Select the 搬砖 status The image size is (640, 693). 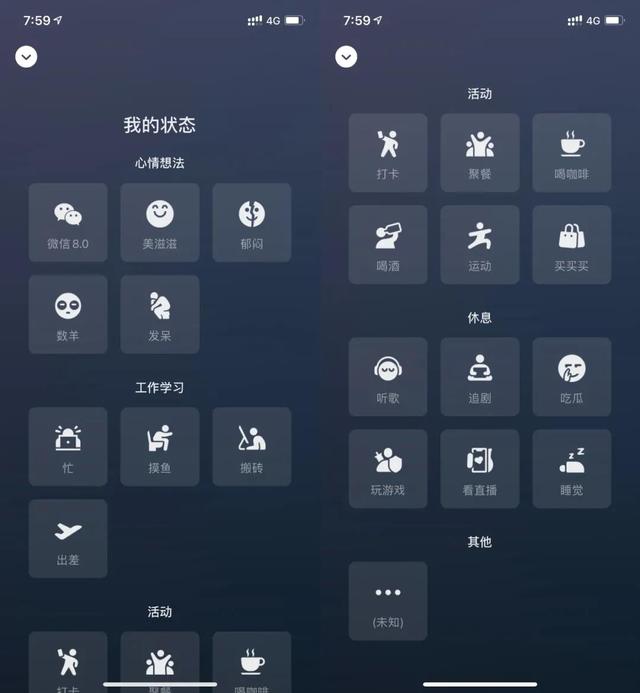(x=252, y=446)
